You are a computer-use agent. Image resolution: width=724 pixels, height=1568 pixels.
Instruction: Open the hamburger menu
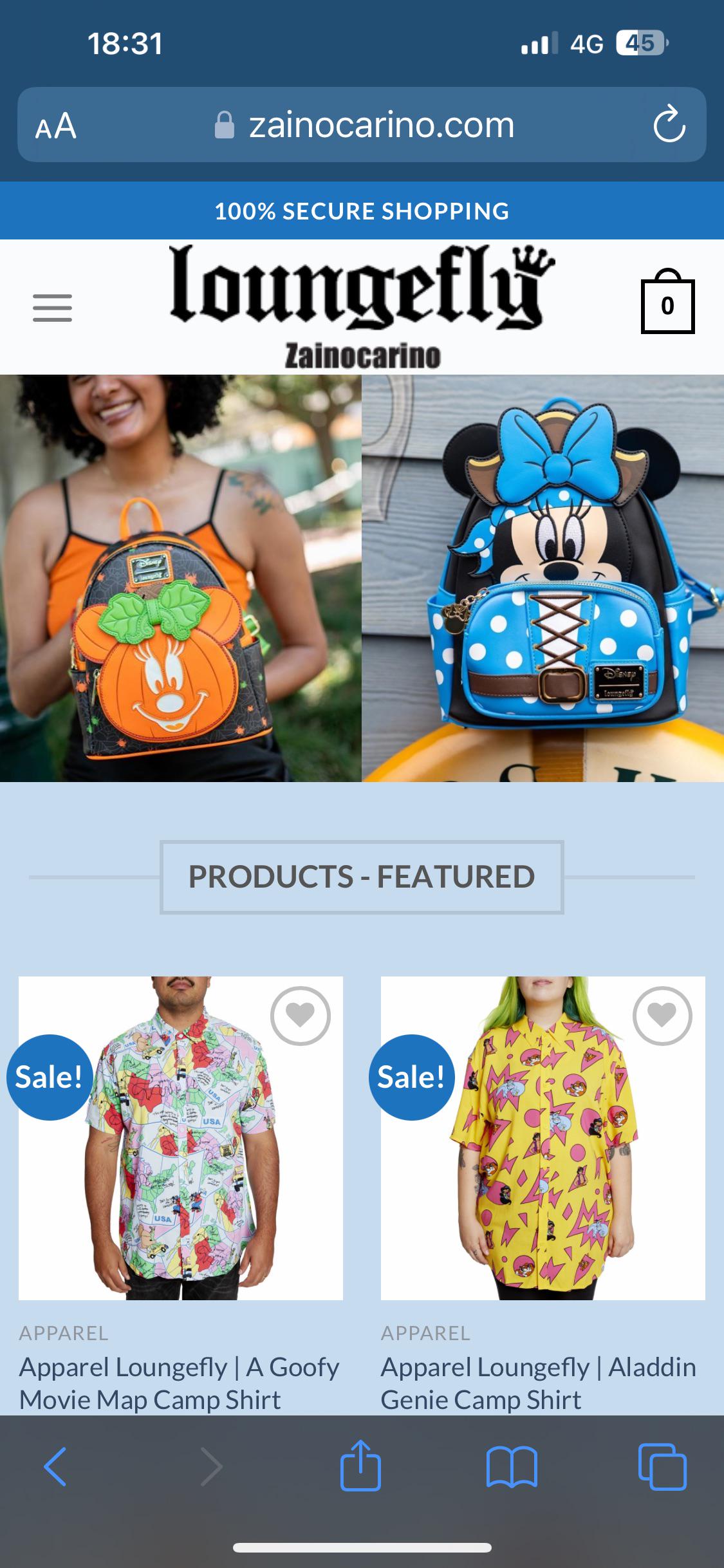click(x=52, y=308)
